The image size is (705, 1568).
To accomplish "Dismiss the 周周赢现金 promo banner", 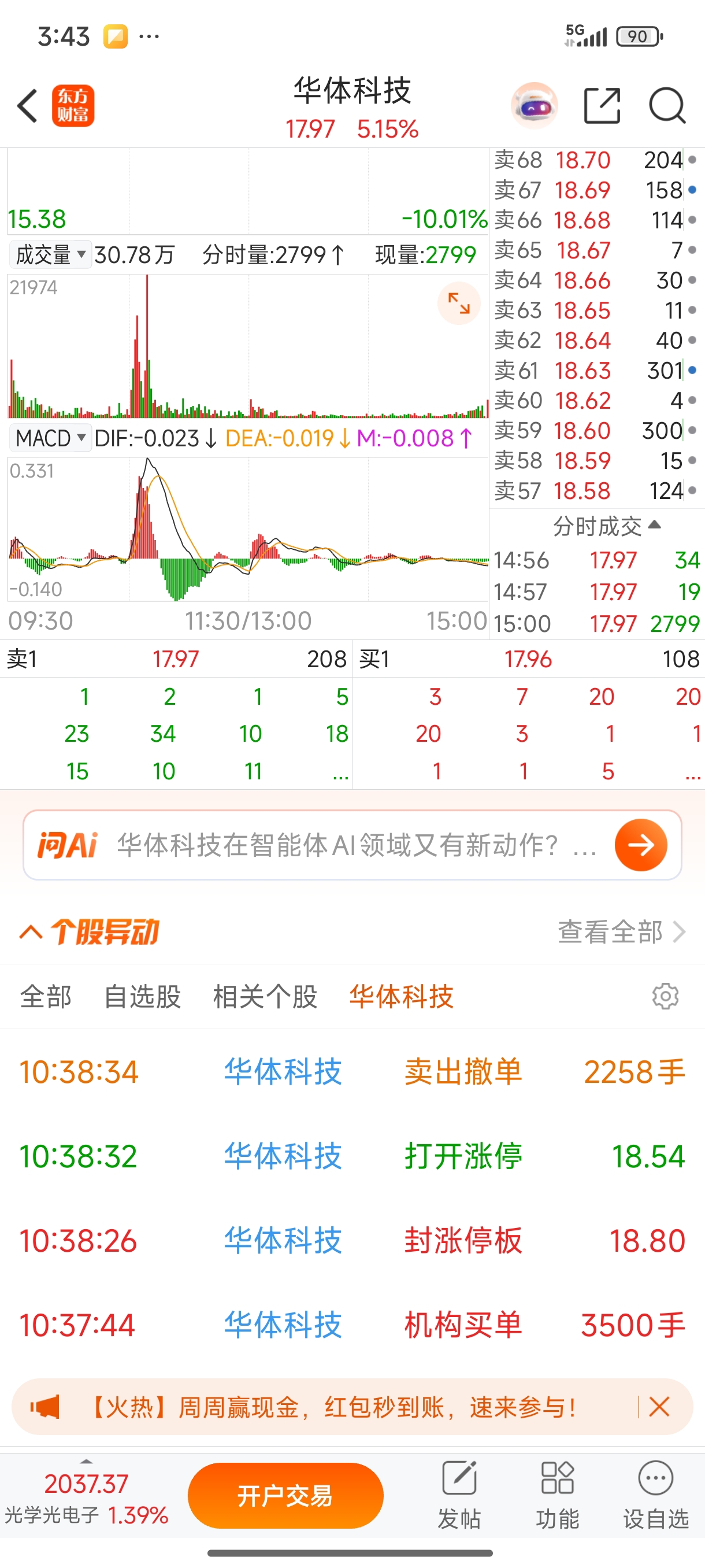I will (x=659, y=1407).
